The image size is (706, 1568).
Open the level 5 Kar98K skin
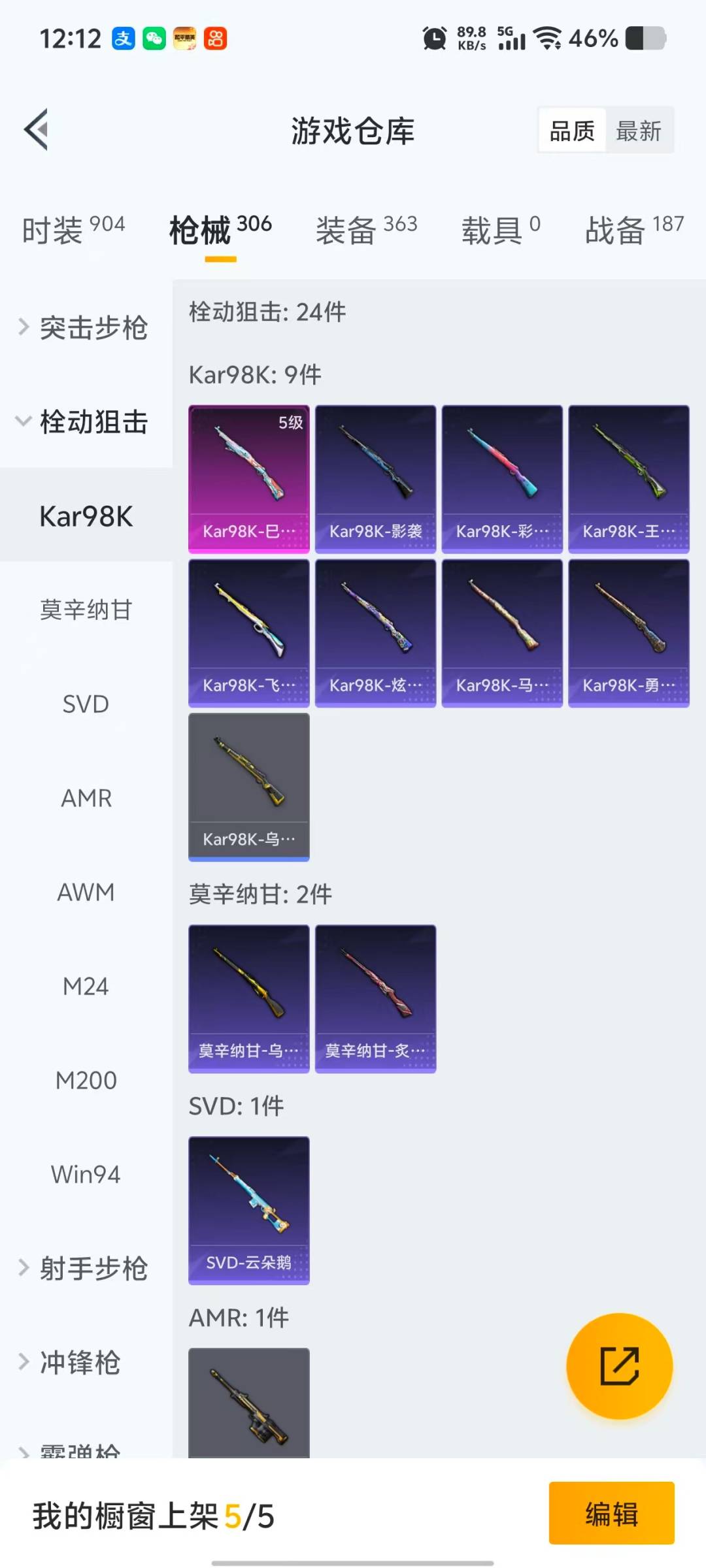(x=249, y=479)
